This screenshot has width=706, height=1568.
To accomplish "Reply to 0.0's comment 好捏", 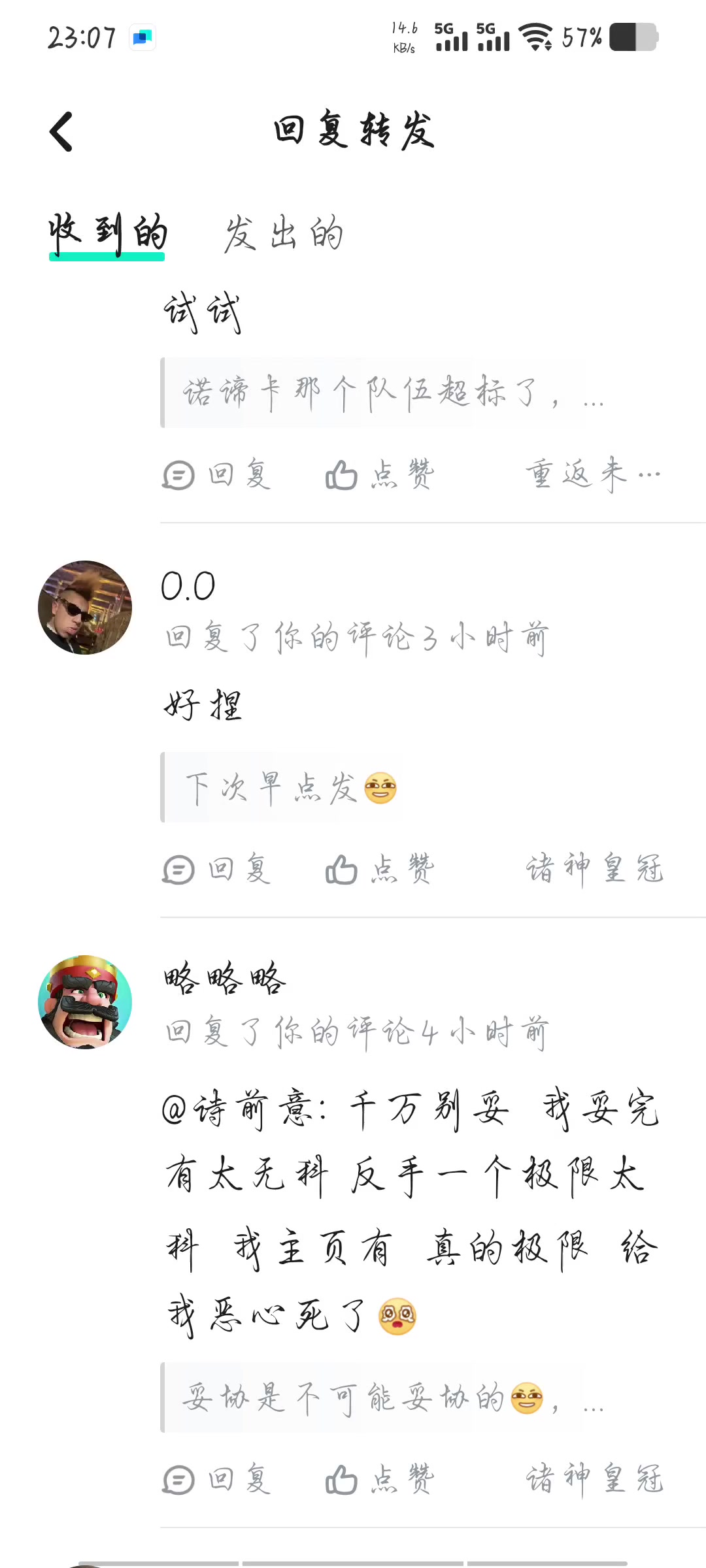I will 217,870.
